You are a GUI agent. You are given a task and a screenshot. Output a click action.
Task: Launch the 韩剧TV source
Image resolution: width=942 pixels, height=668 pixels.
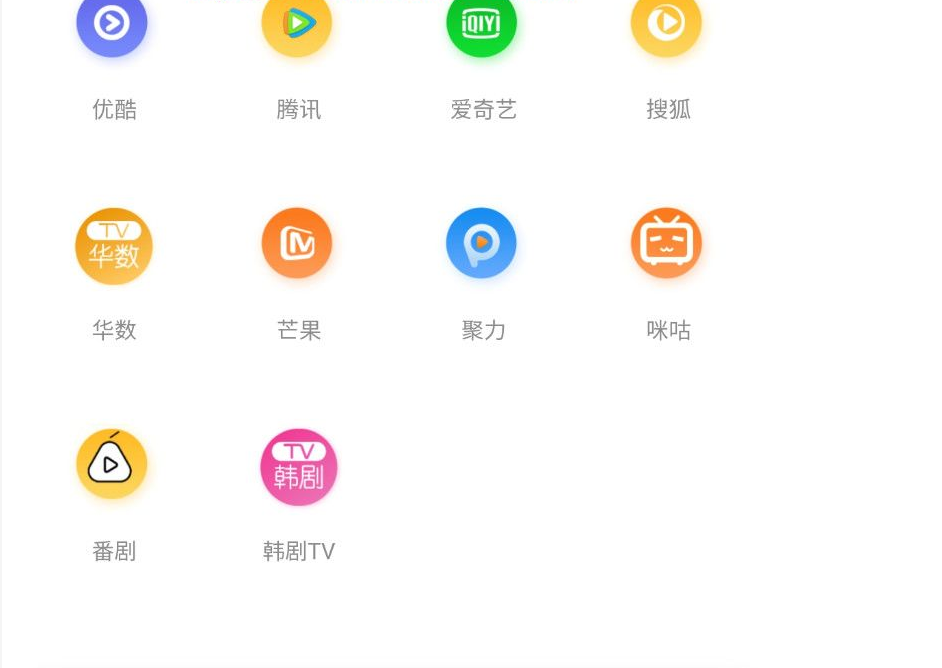[x=299, y=467]
